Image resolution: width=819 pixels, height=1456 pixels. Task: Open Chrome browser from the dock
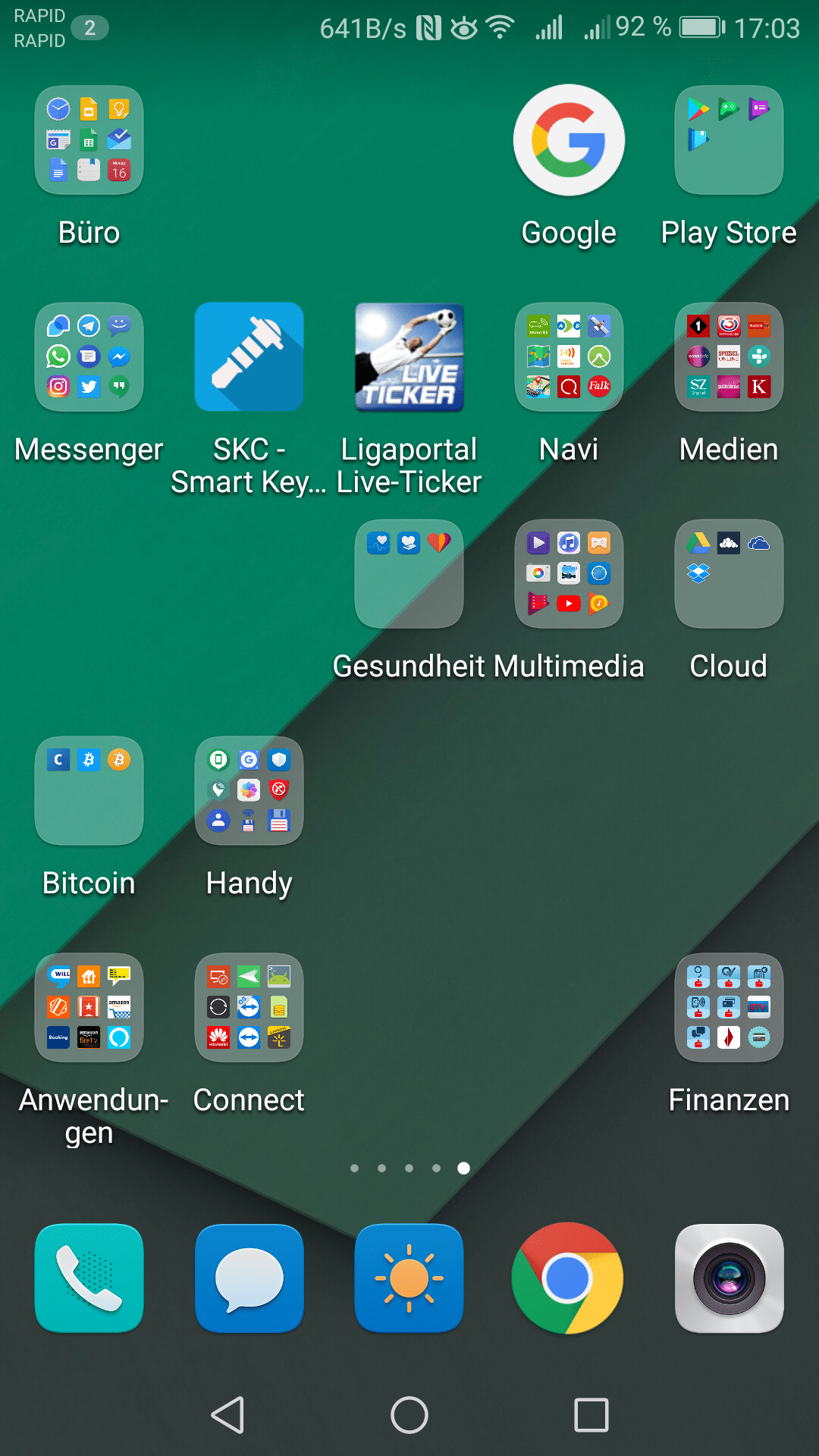coord(569,1279)
